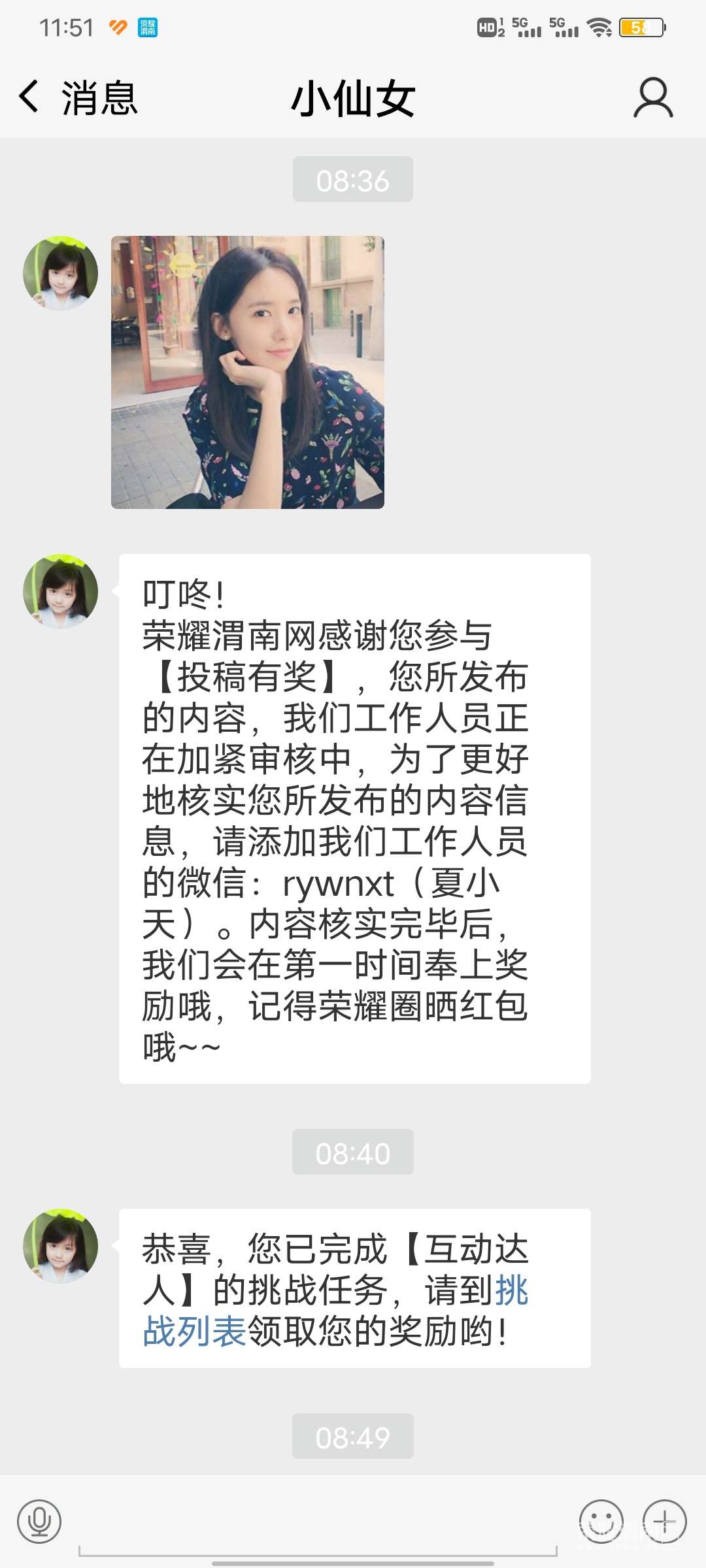Open the emoji picker
The width and height of the screenshot is (706, 1568).
point(601,1521)
